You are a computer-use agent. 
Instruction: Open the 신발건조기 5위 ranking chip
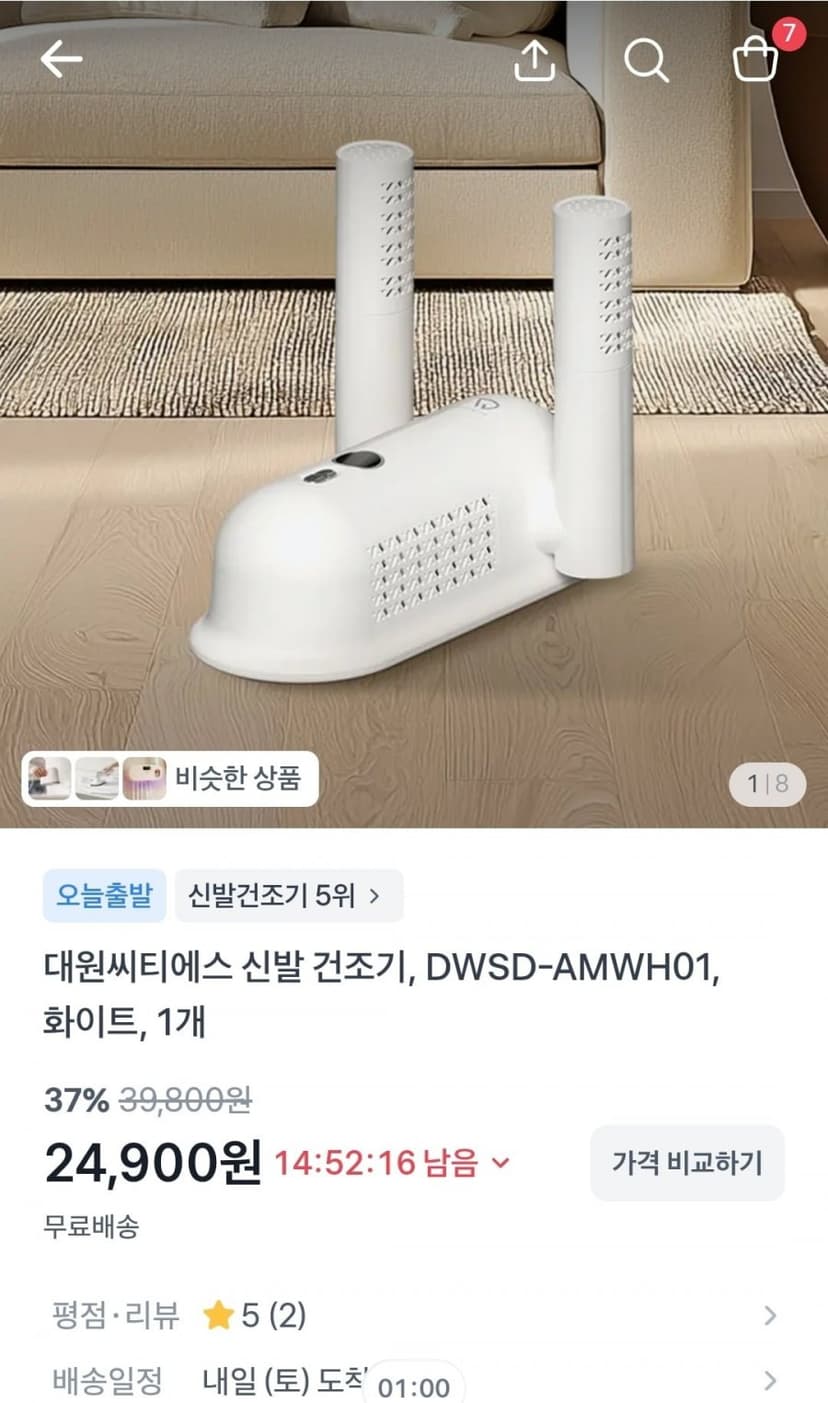pos(289,895)
